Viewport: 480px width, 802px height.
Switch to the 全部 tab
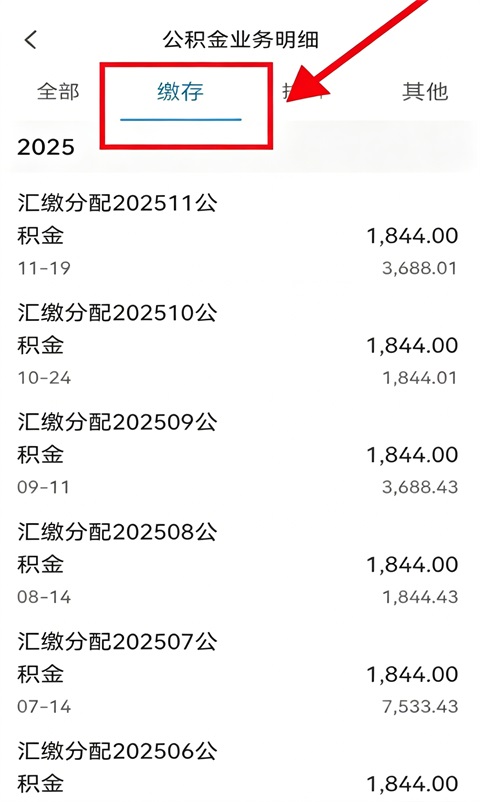pos(58,92)
